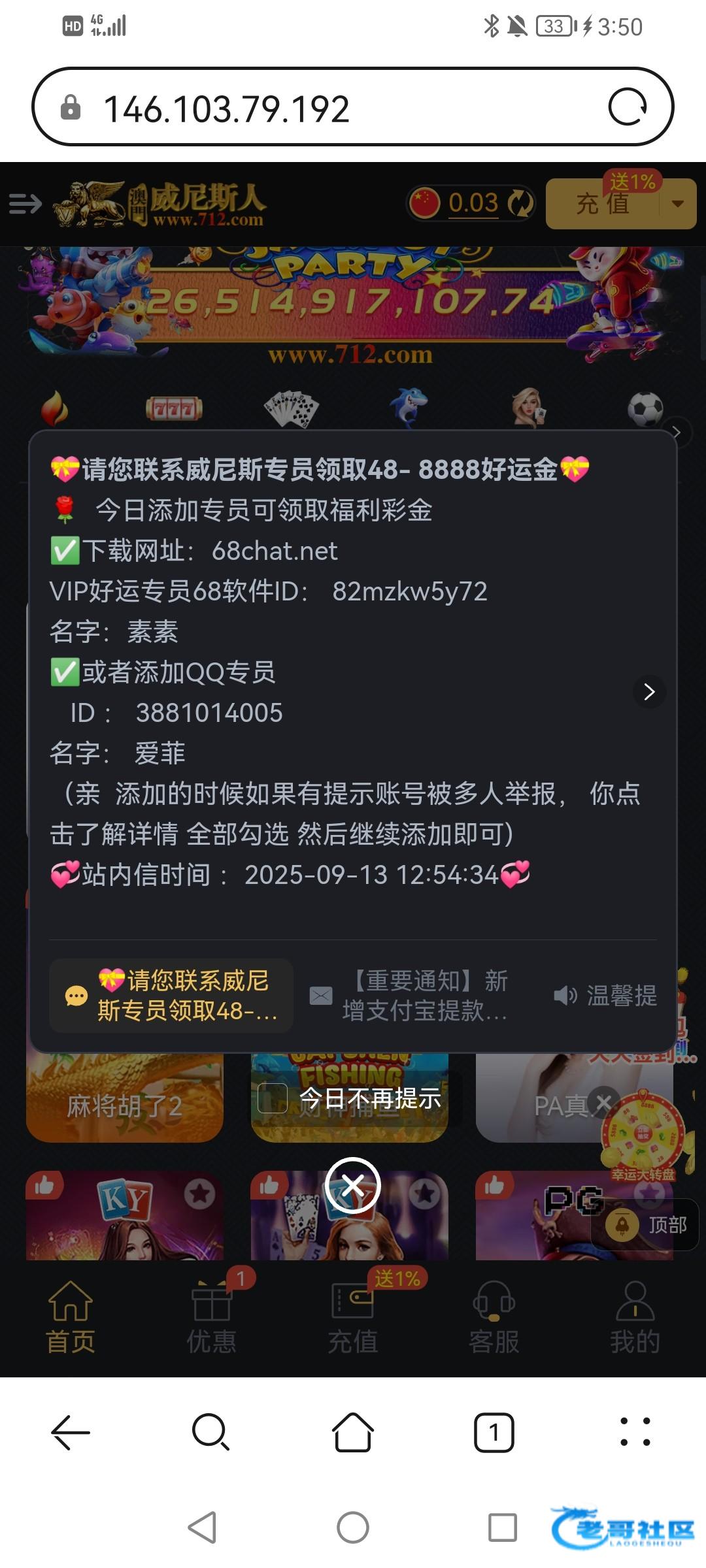Check the 今日不再提示 checkbox
Viewport: 706px width, 1568px height.
[273, 1098]
